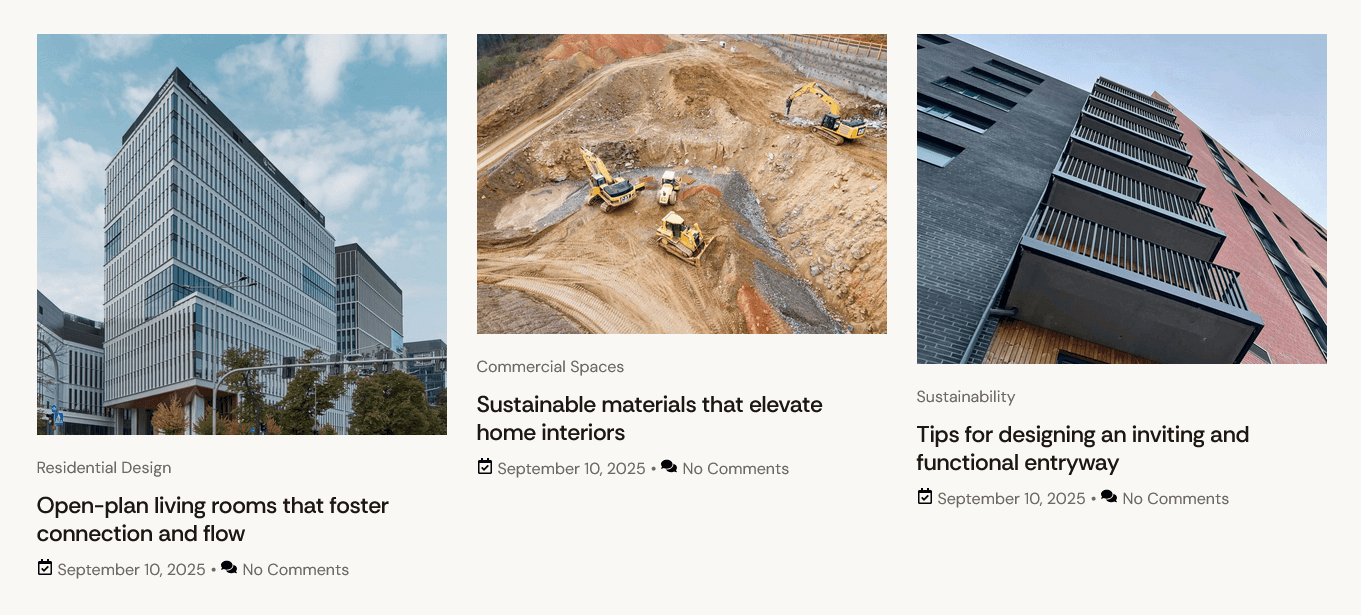Open the Sustainability category
Image resolution: width=1361 pixels, height=615 pixels.
pos(965,397)
